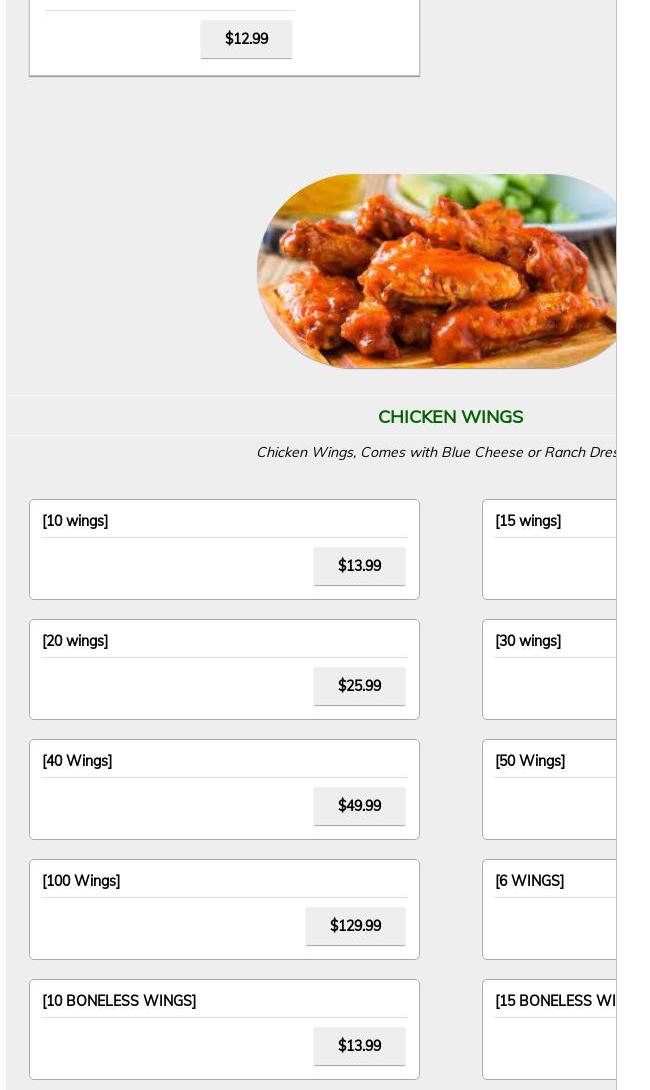This screenshot has height=1090, width=650.
Task: Tap the $12.99 price button
Action: tap(246, 39)
